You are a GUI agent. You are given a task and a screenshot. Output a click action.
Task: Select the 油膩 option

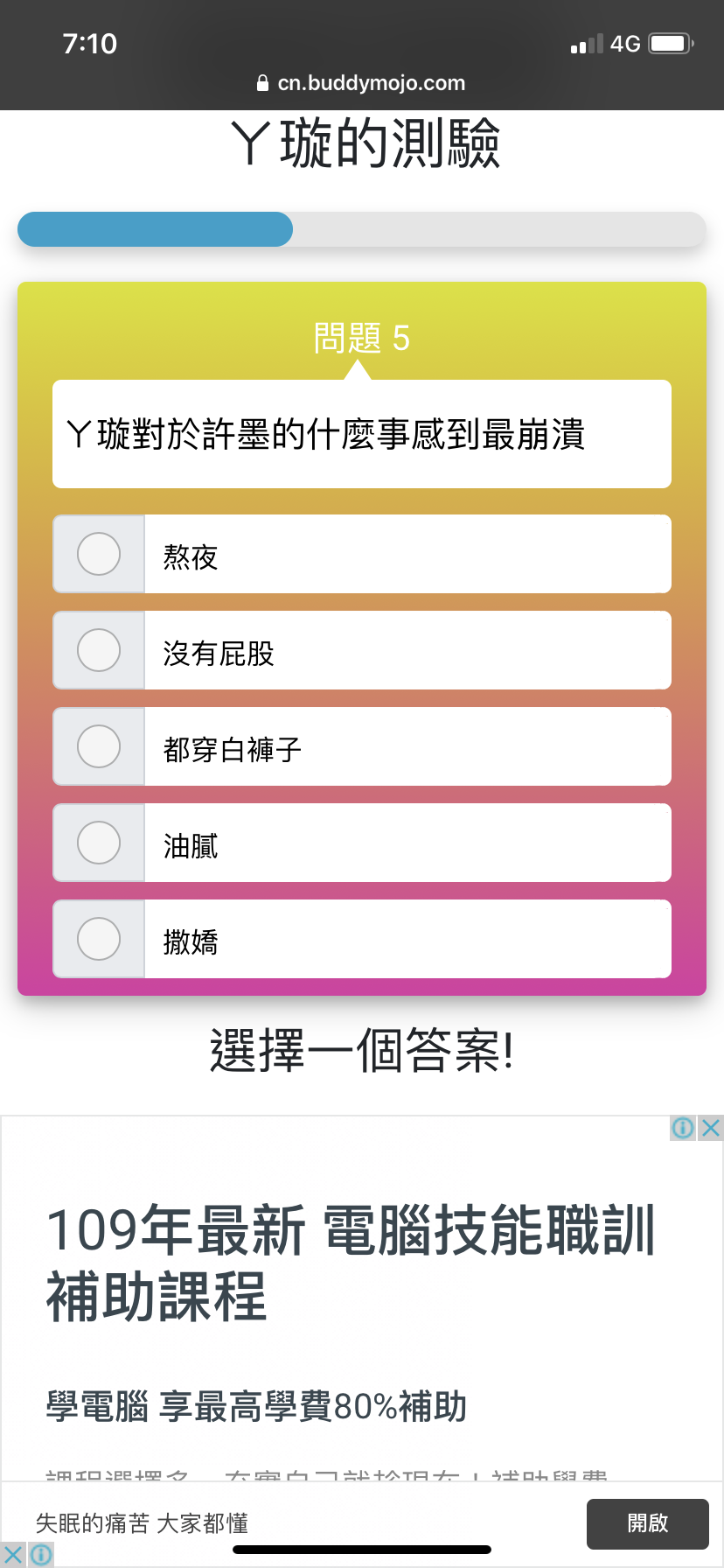pyautogui.click(x=362, y=843)
